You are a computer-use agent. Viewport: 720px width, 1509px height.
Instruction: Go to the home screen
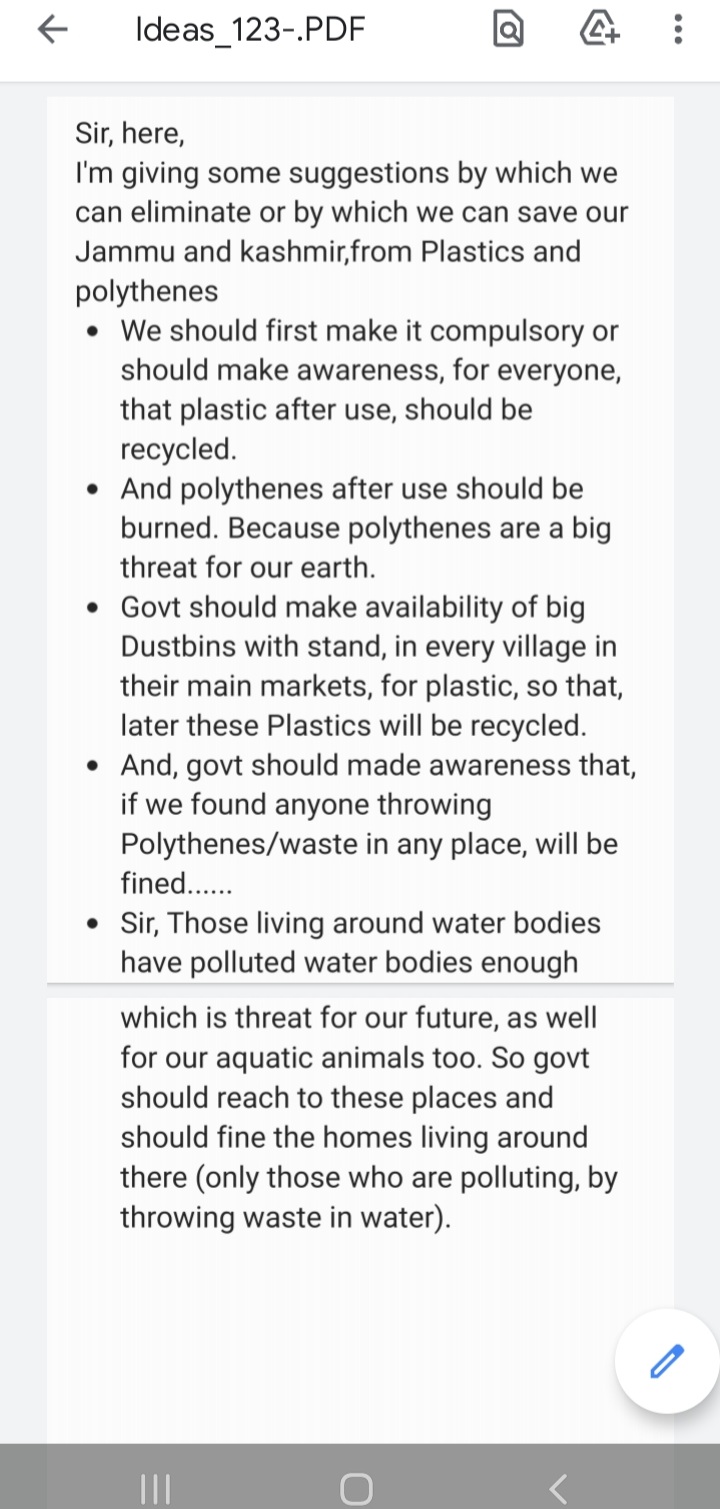pyautogui.click(x=356, y=1488)
